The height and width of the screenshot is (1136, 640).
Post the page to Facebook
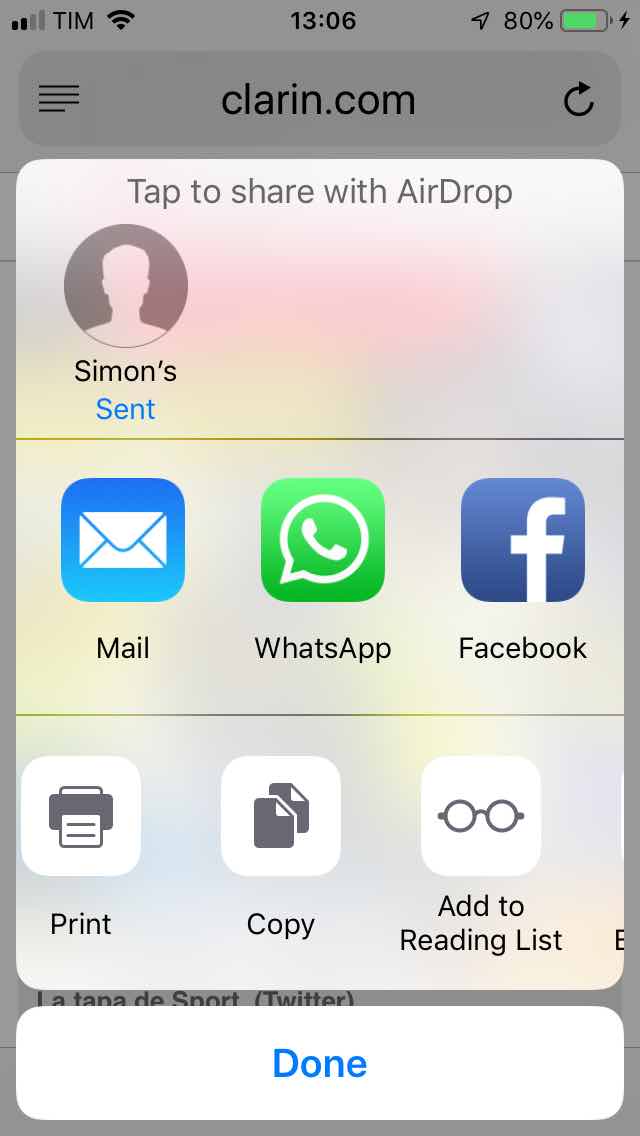[x=522, y=540]
